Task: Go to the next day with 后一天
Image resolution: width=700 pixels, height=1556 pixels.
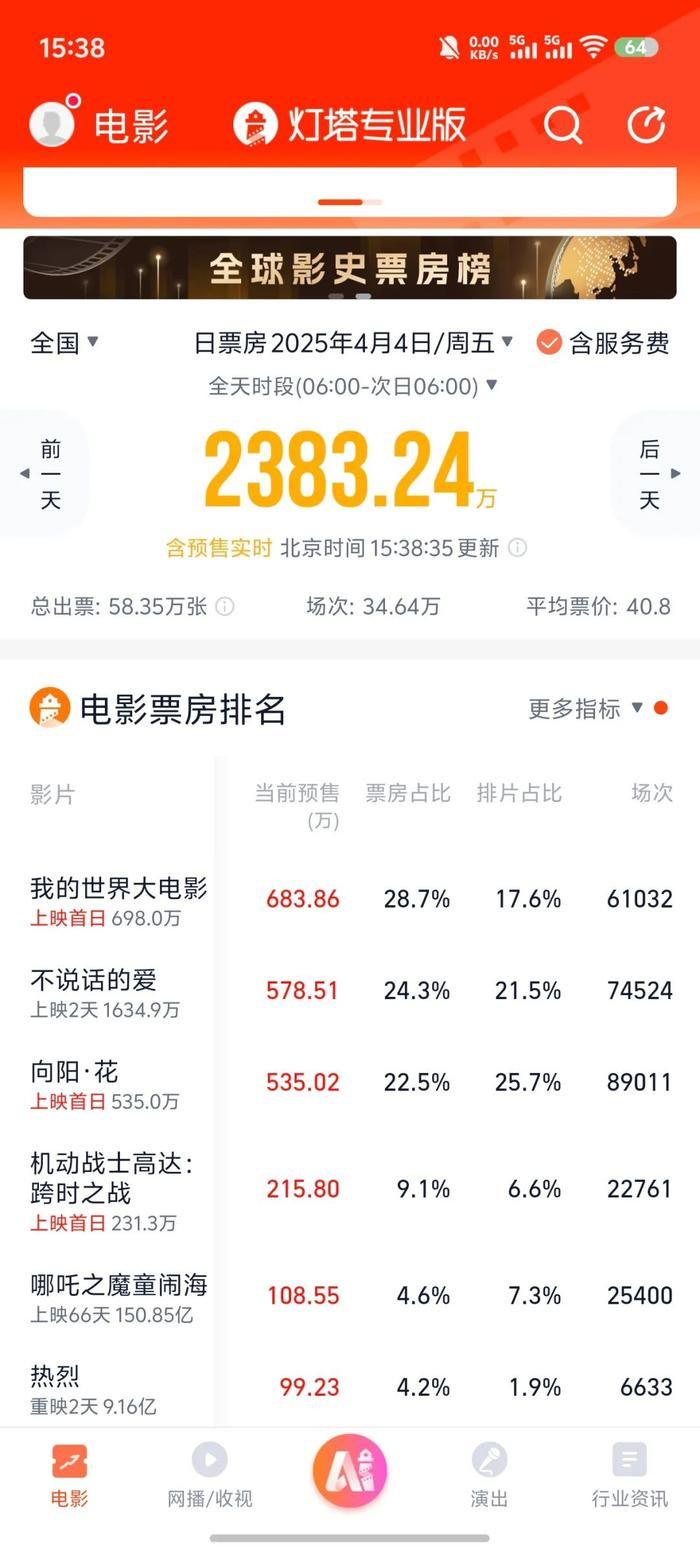Action: [x=655, y=474]
